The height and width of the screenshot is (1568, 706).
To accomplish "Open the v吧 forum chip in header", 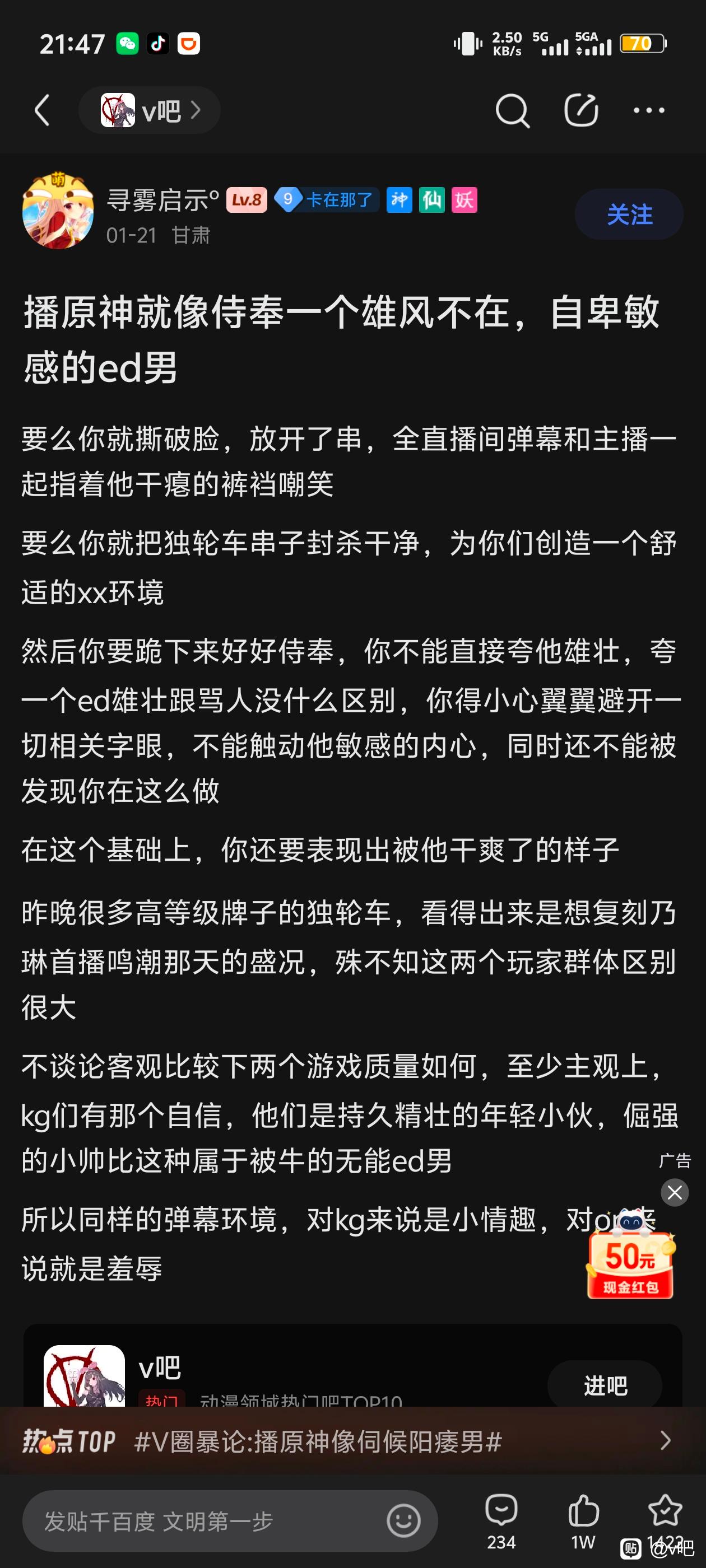I will tap(149, 111).
